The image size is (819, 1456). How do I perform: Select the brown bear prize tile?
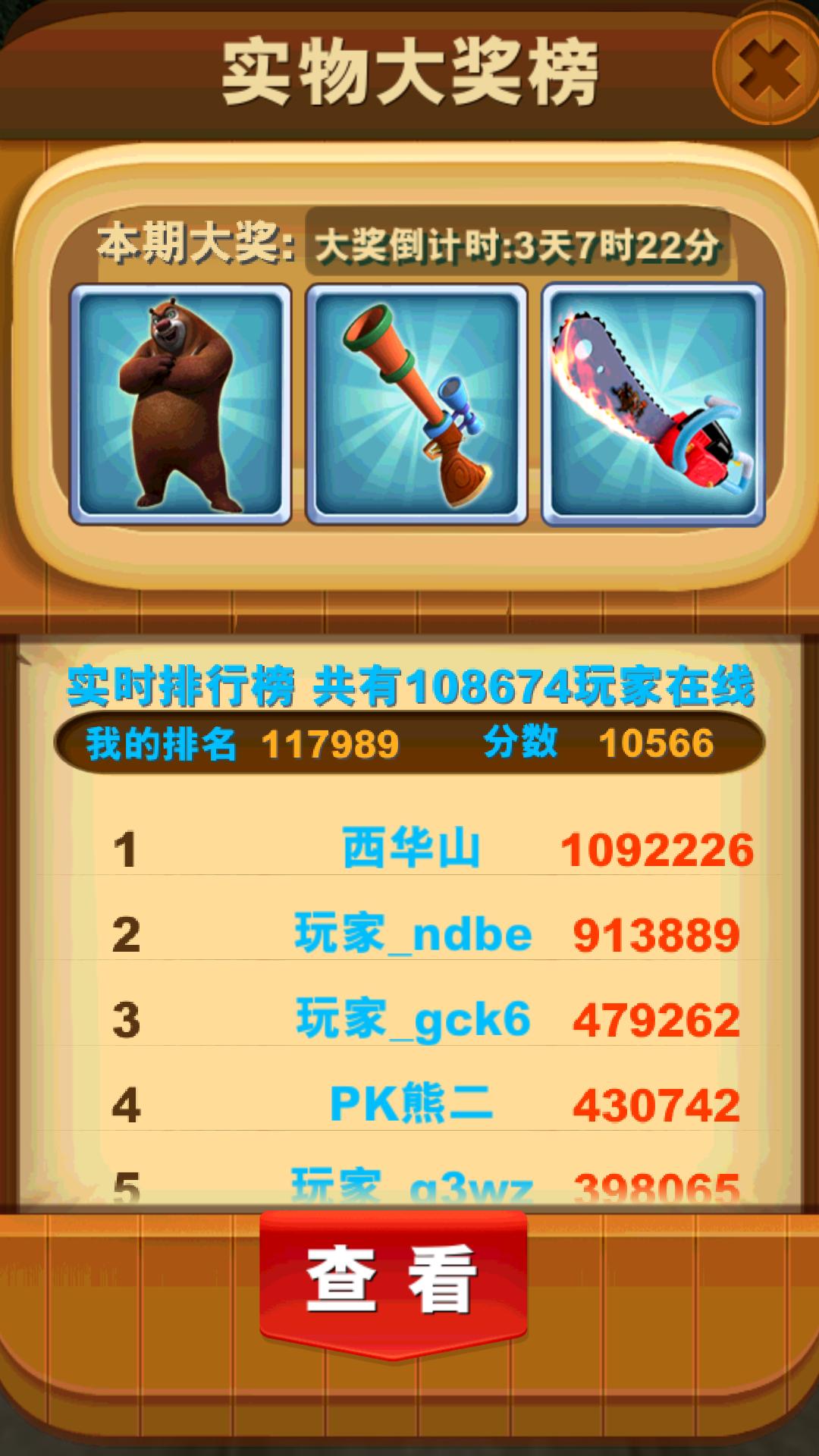tap(180, 405)
